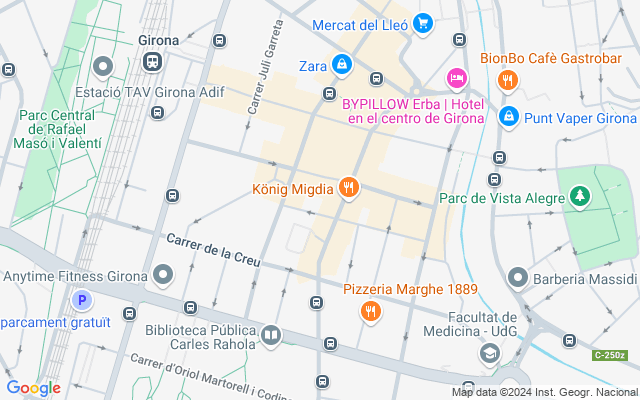Tap the BionBo Cafè Gastrobar pin
This screenshot has height=400, width=640.
tap(508, 79)
